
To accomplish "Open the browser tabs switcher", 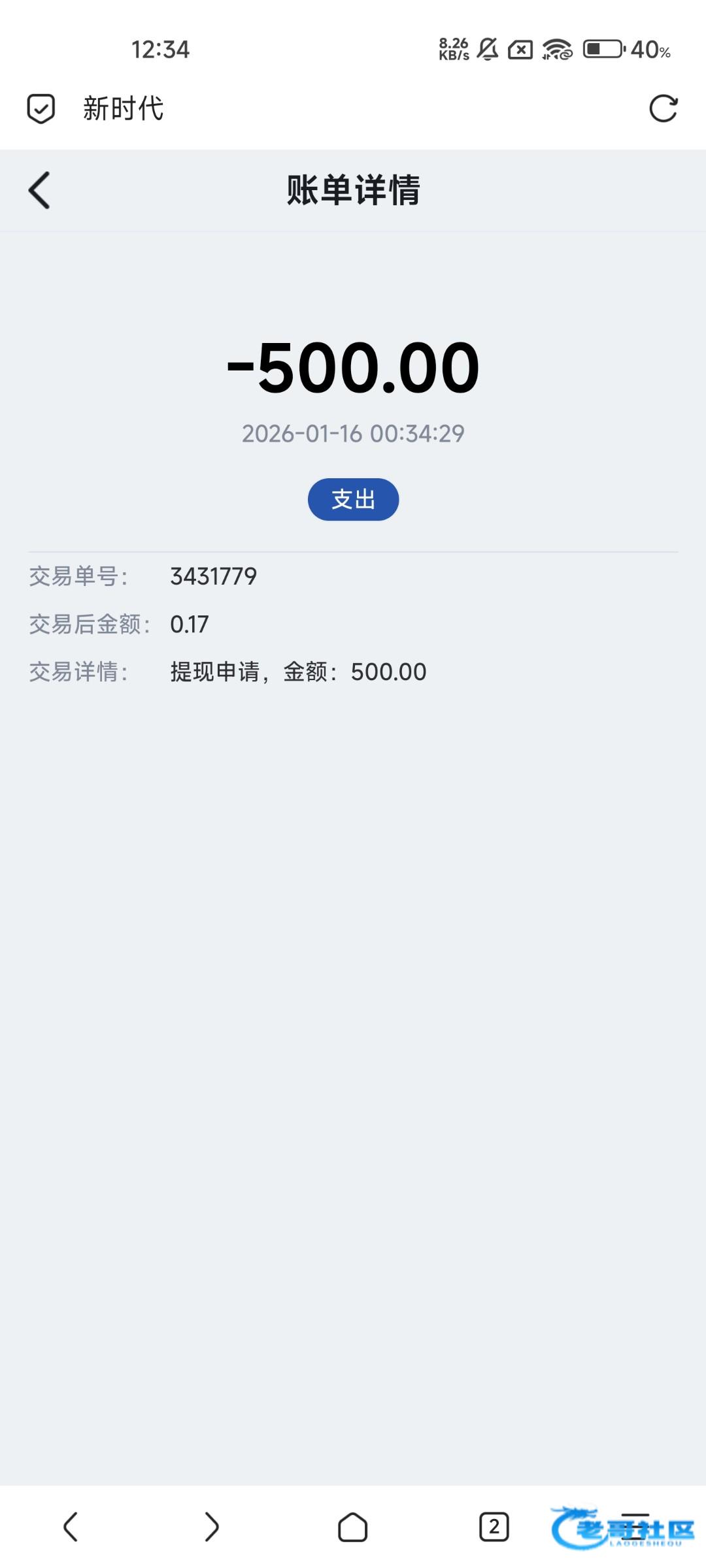I will 494,1527.
